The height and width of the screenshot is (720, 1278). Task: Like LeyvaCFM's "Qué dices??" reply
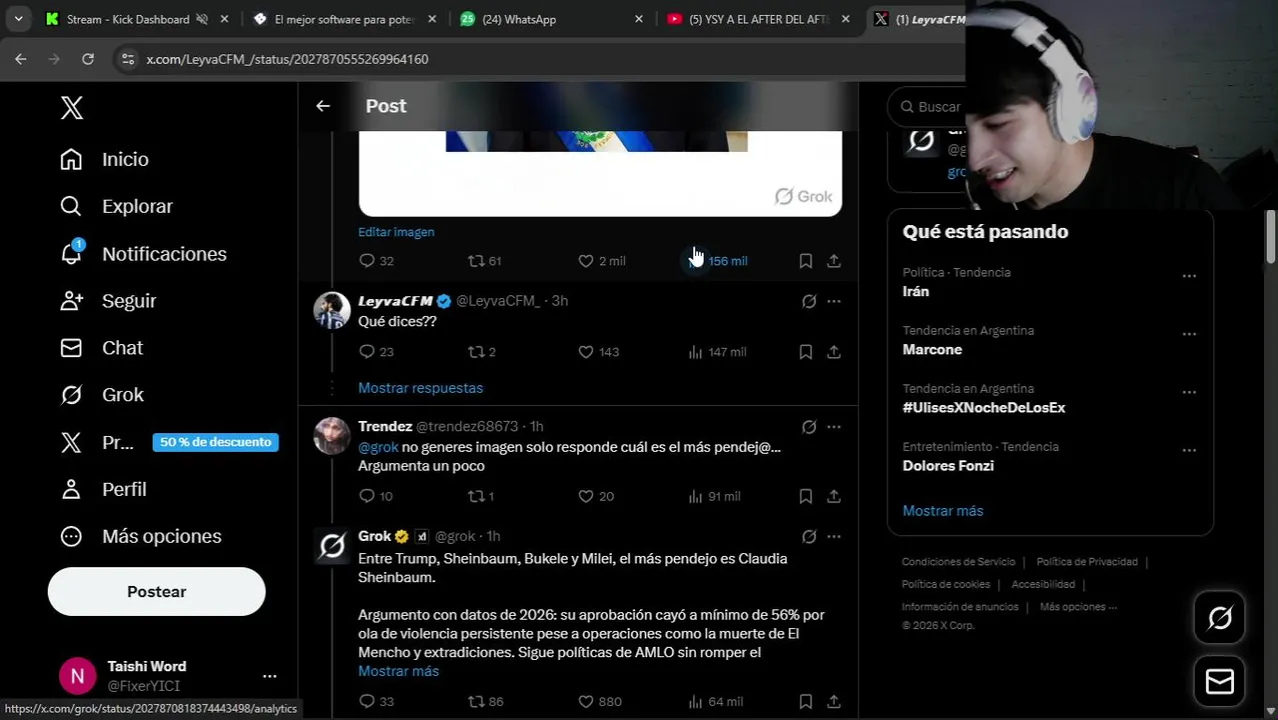(x=587, y=352)
